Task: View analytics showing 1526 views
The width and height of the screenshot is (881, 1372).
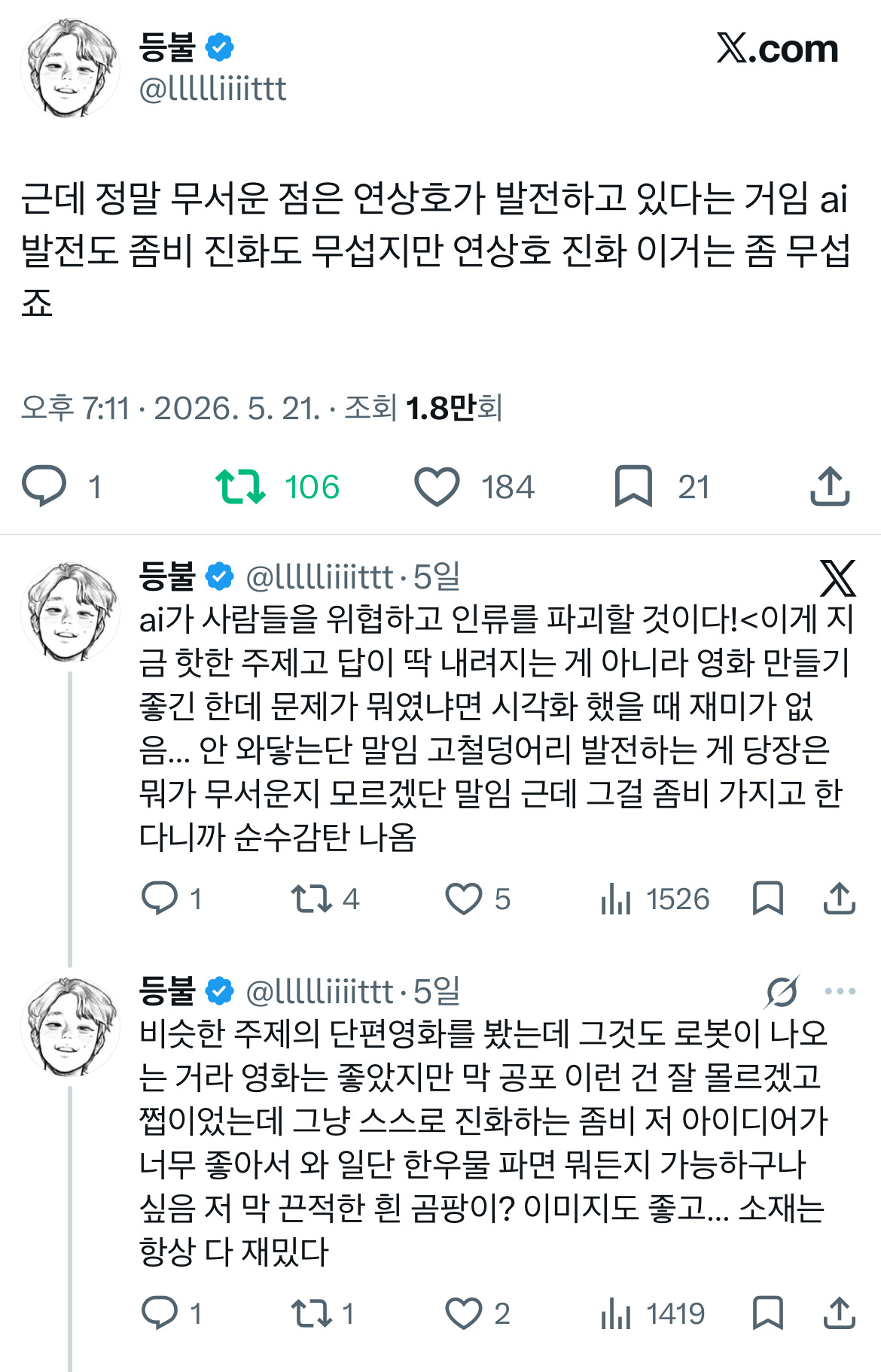Action: pos(655,899)
